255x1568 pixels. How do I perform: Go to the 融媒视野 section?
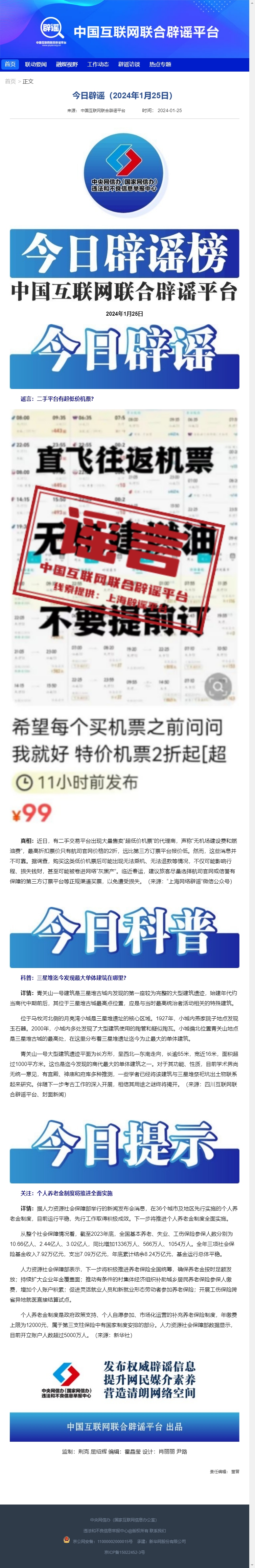tap(67, 64)
